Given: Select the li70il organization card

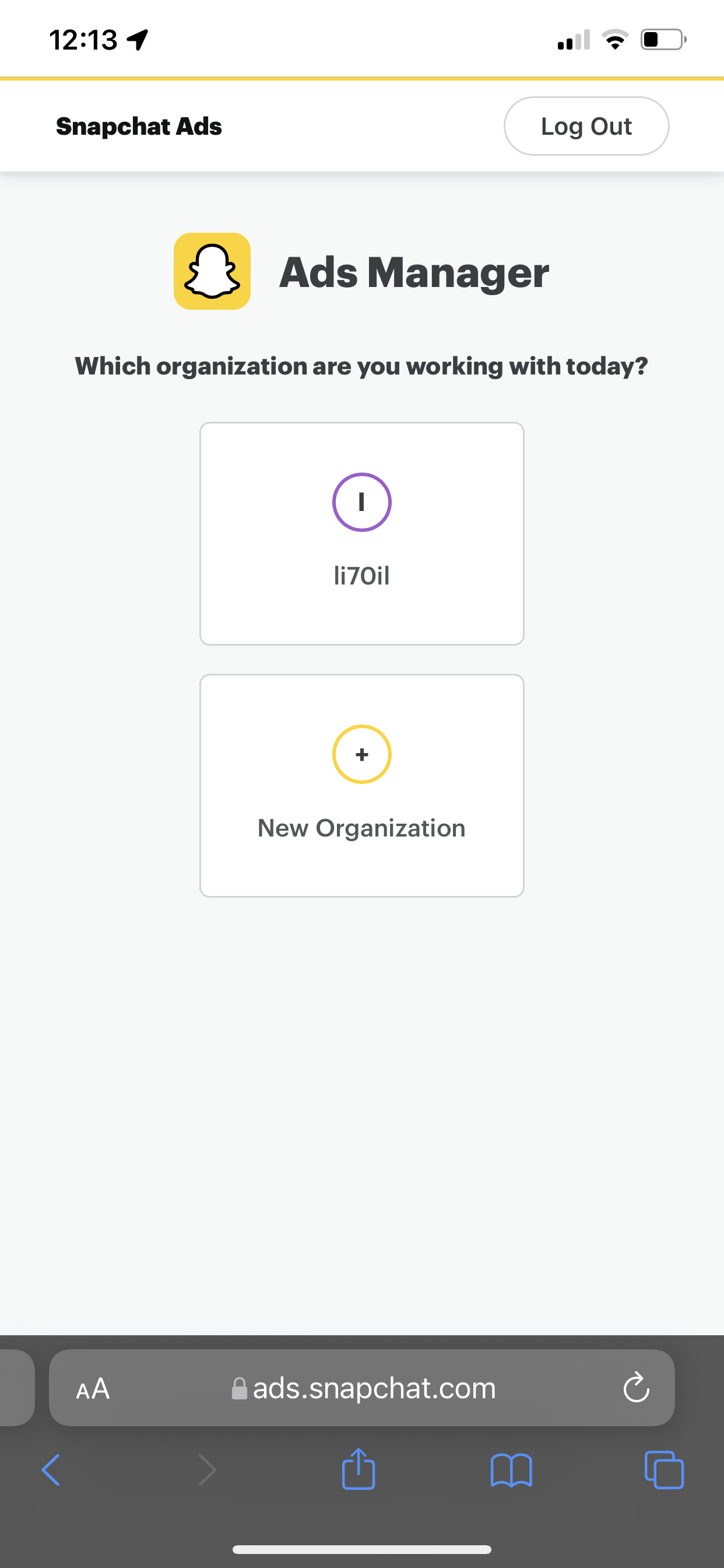Looking at the screenshot, I should point(361,533).
